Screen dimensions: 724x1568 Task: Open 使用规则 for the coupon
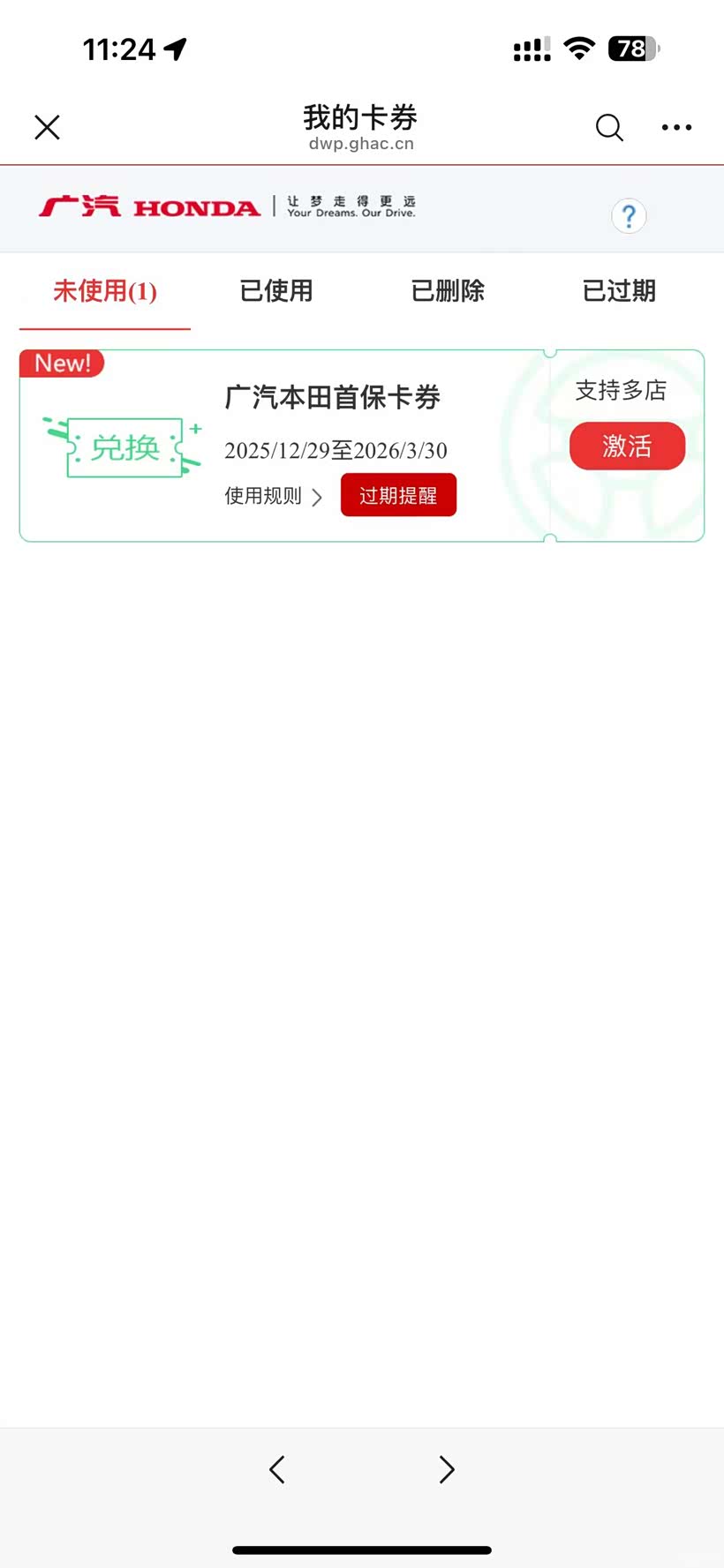tap(272, 496)
